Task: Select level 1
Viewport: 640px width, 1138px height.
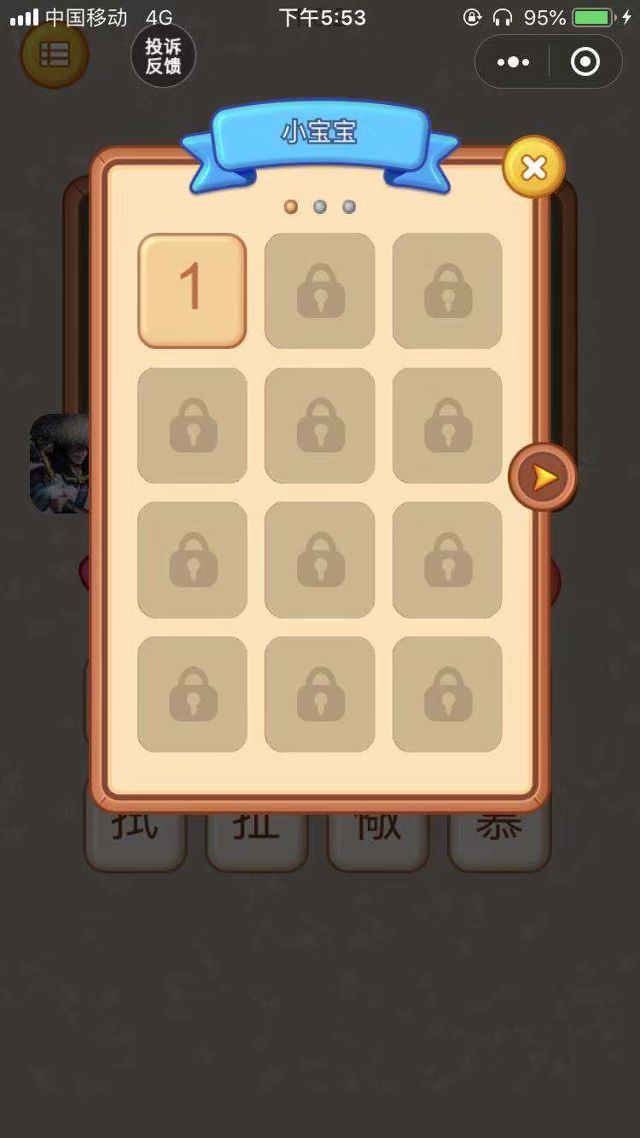Action: (192, 291)
